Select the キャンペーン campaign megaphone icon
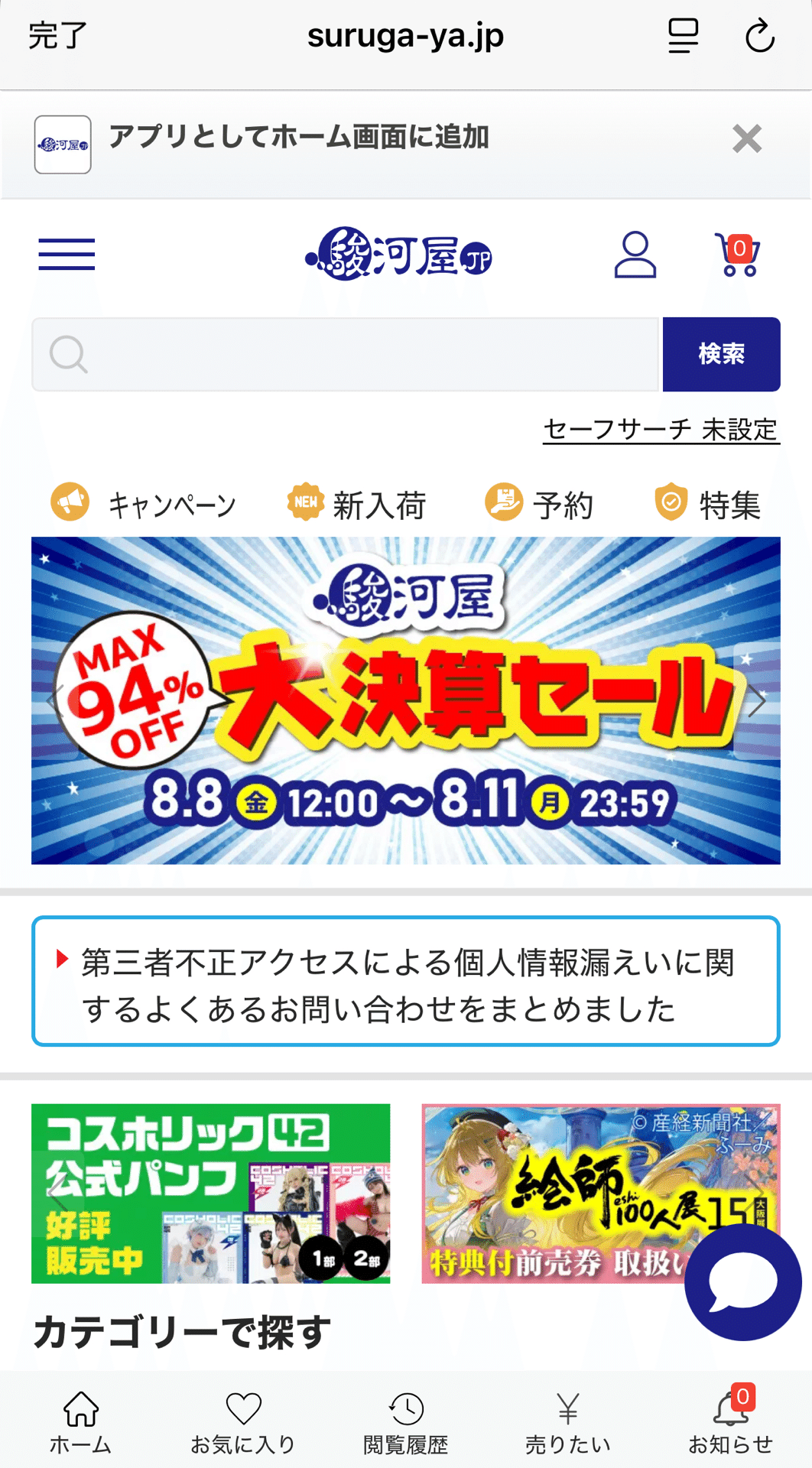The height and width of the screenshot is (1468, 812). 71,502
